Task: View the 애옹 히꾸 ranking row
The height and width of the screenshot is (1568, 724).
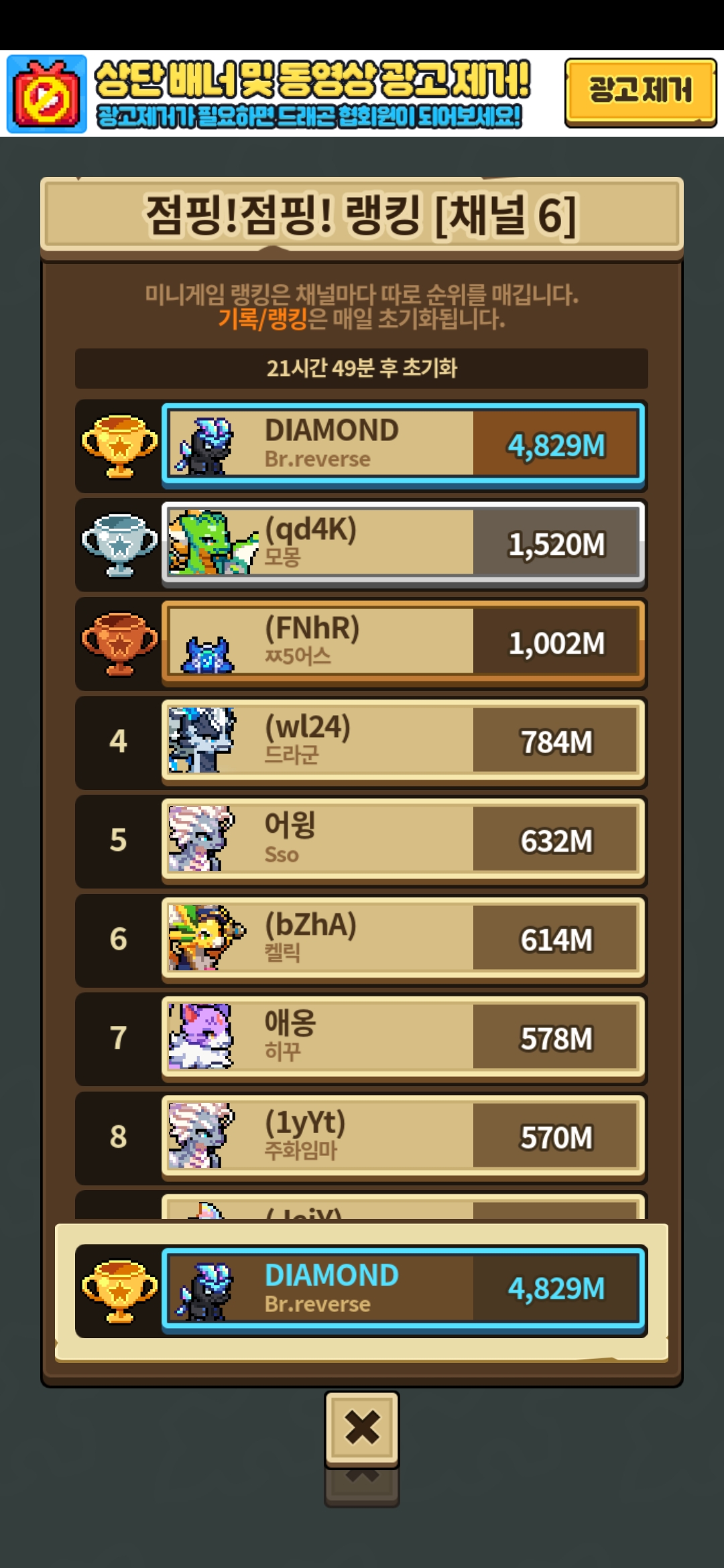Action: 402,1038
